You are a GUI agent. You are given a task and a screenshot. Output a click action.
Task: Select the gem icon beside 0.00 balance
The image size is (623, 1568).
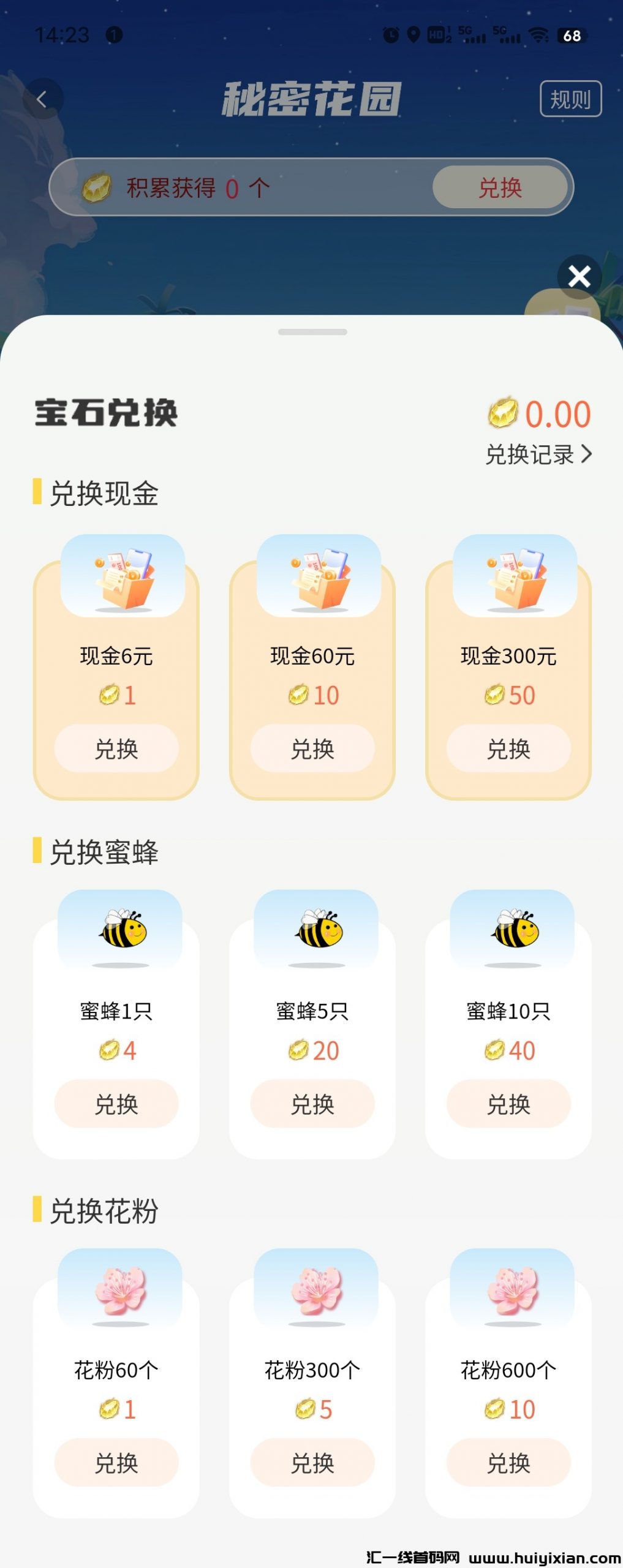[x=502, y=413]
